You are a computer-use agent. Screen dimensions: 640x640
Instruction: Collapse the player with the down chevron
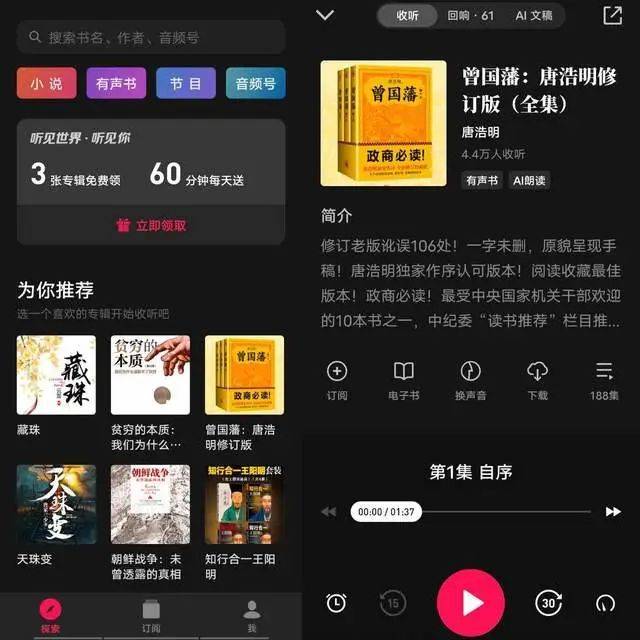click(x=324, y=15)
